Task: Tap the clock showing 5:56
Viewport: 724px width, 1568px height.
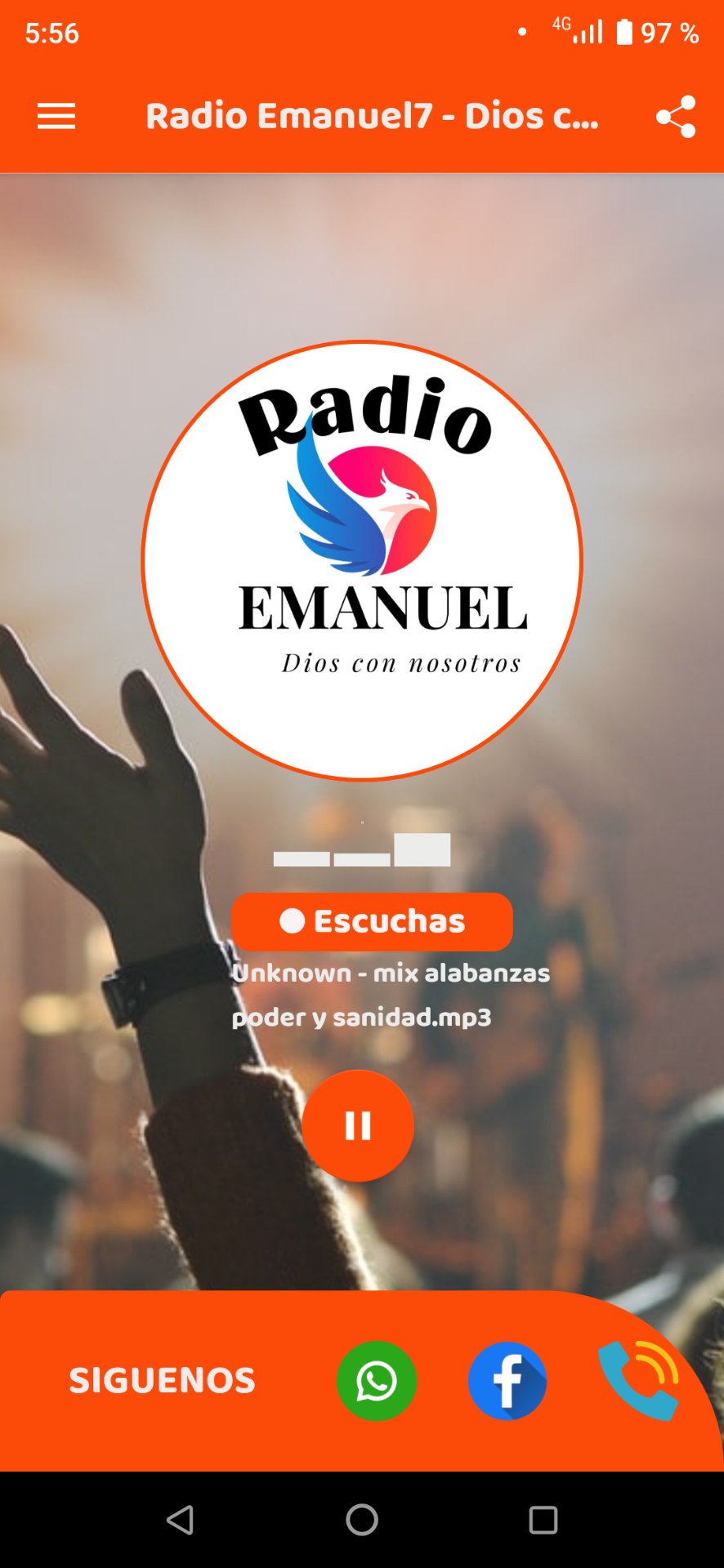Action: point(51,33)
